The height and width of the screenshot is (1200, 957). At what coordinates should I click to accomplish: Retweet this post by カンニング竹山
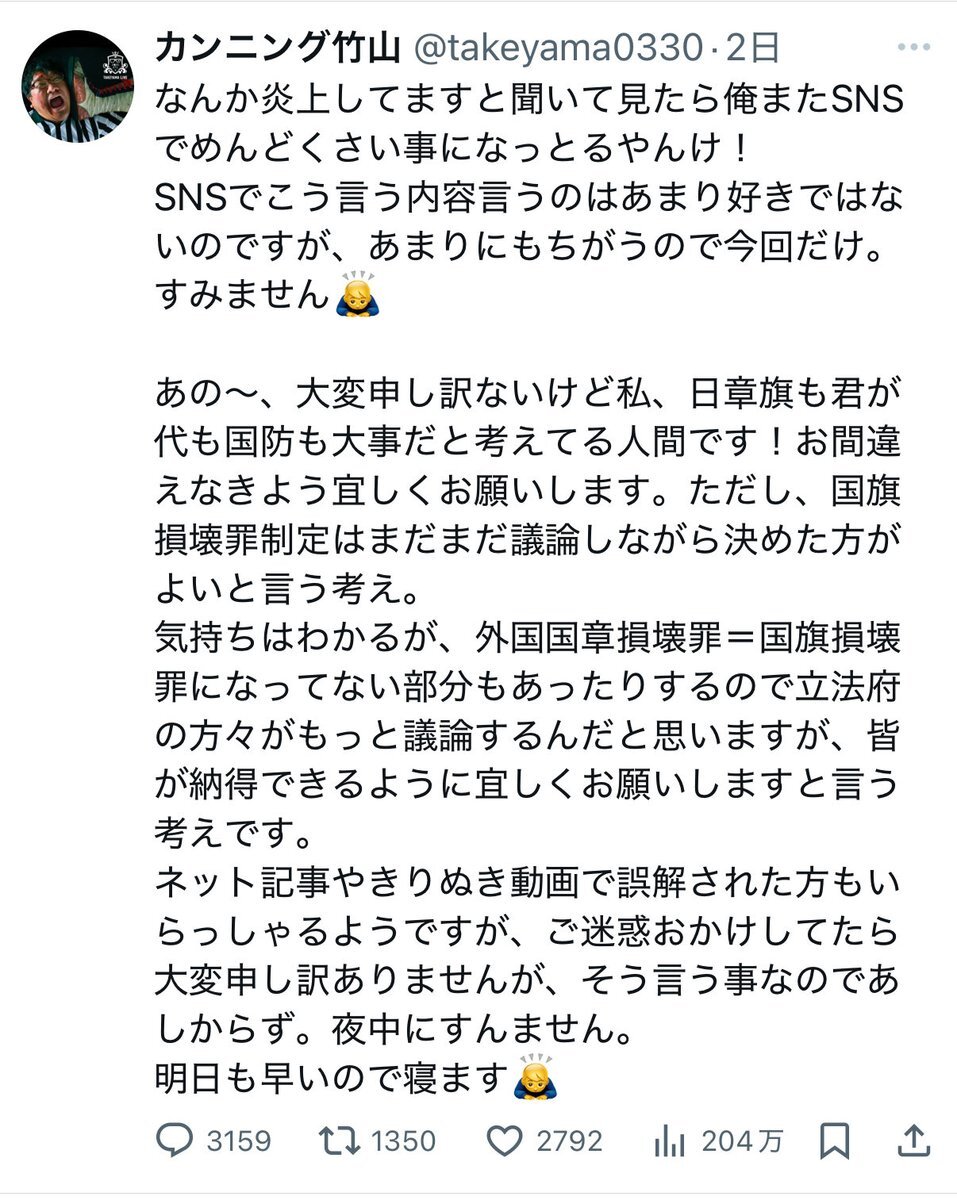click(338, 1140)
